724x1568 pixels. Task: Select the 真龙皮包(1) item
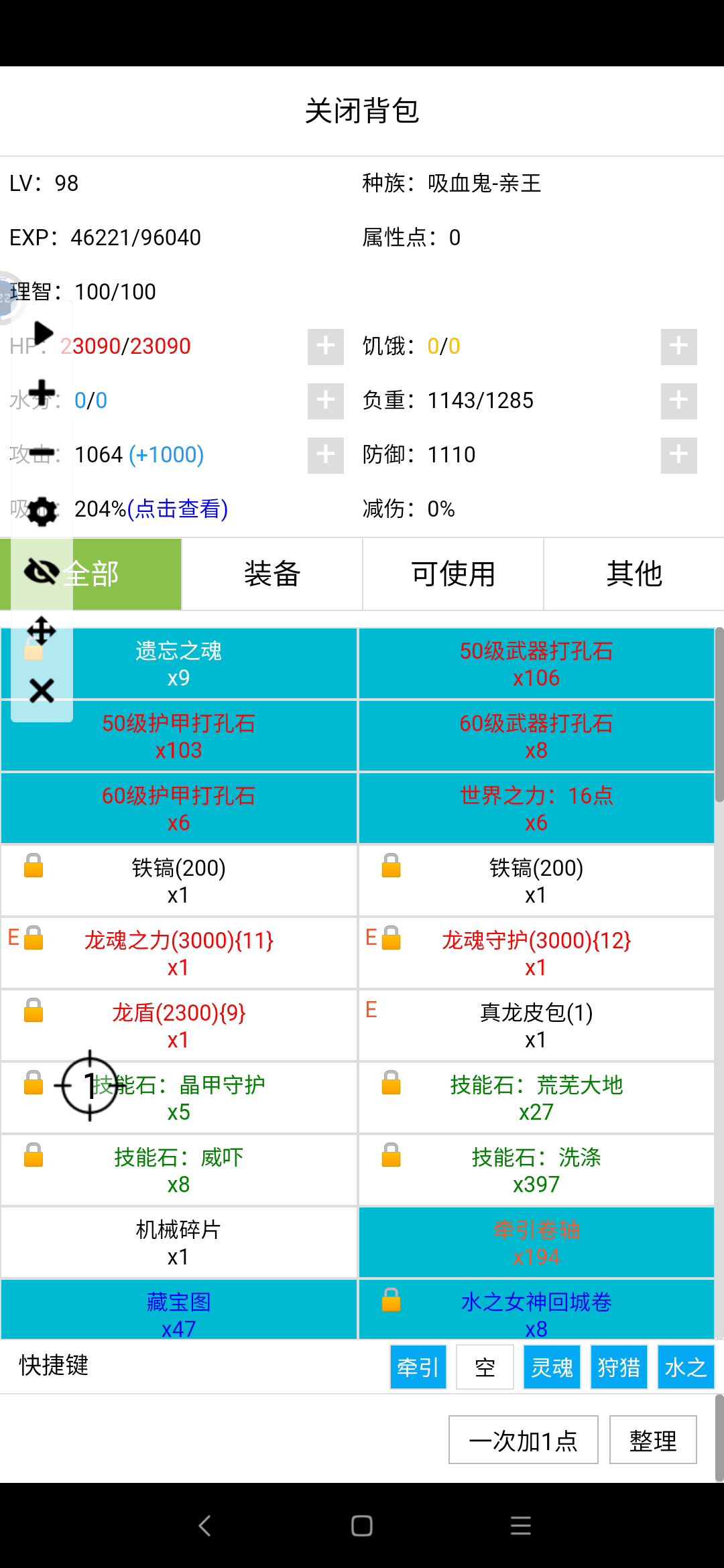(x=536, y=1025)
